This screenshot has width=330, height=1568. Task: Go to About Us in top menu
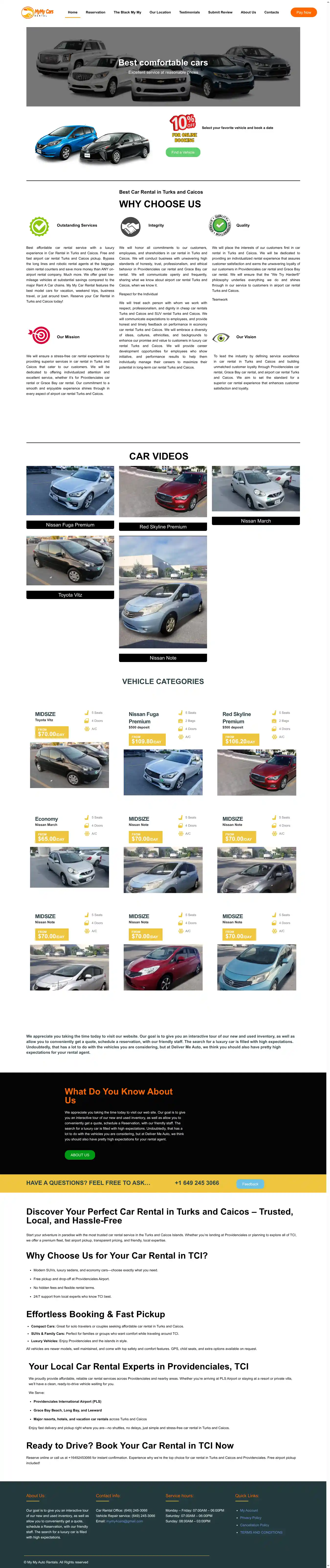(x=248, y=12)
